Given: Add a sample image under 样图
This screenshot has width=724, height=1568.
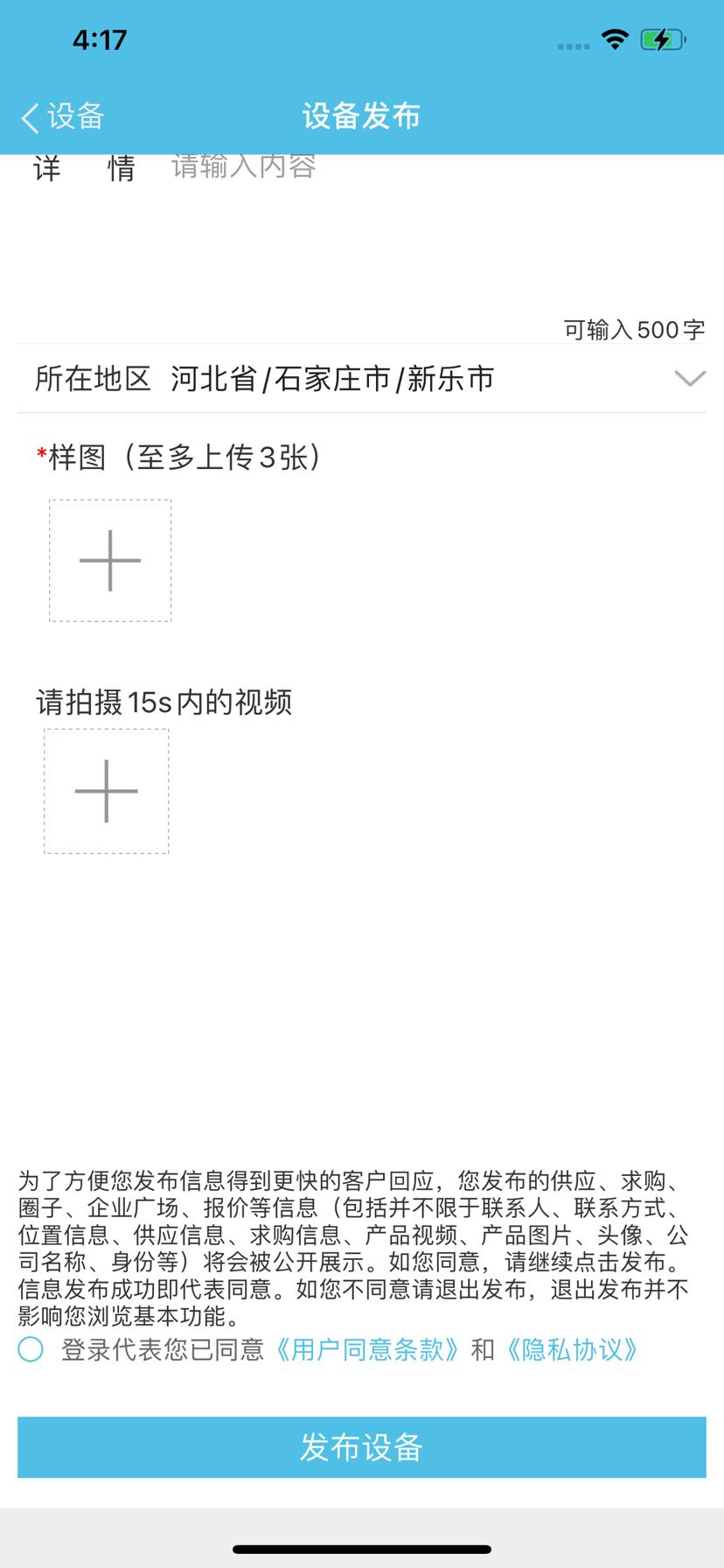Looking at the screenshot, I should pyautogui.click(x=110, y=561).
